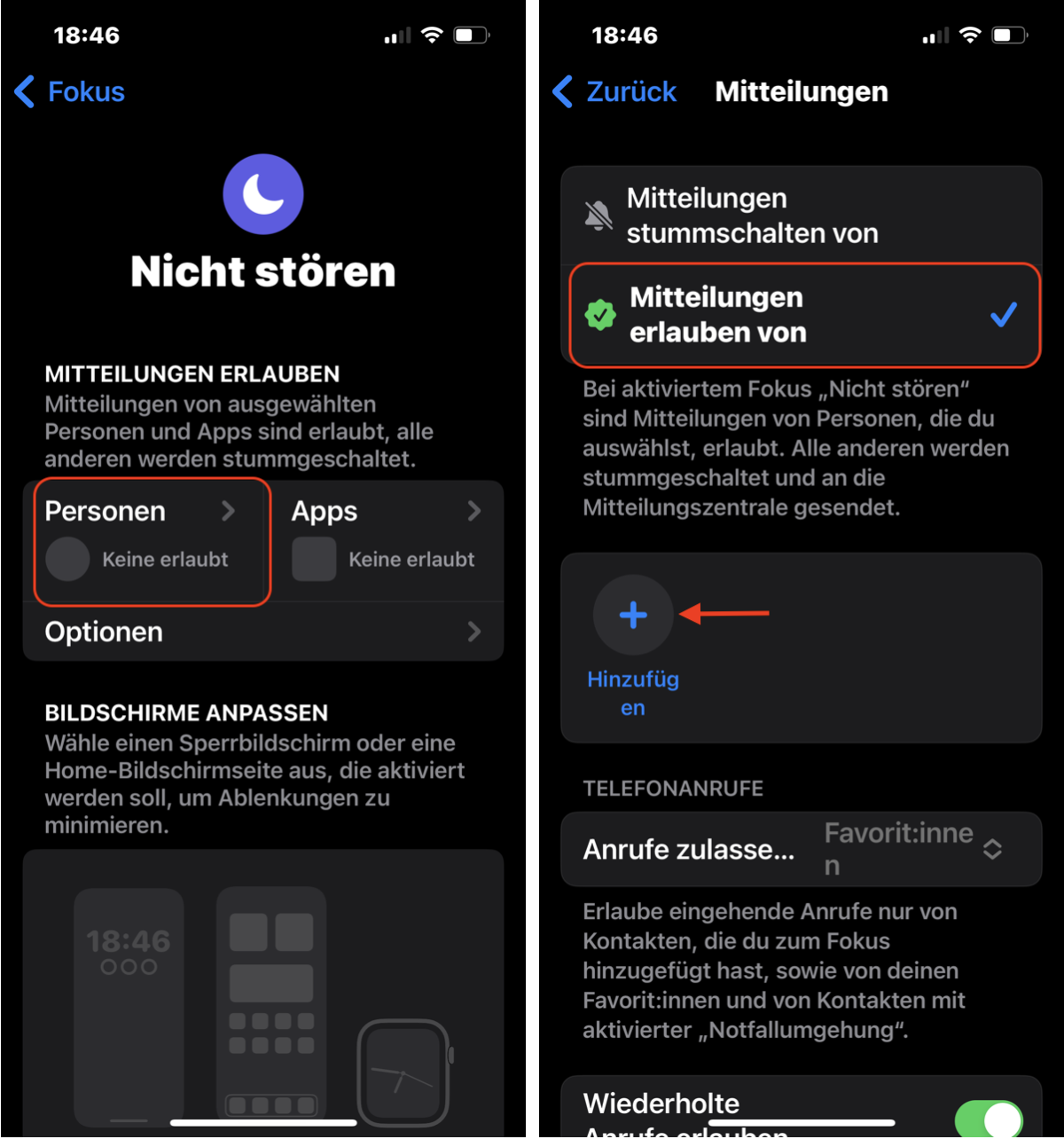
Task: Go back to the Fokus list
Action: tap(70, 91)
